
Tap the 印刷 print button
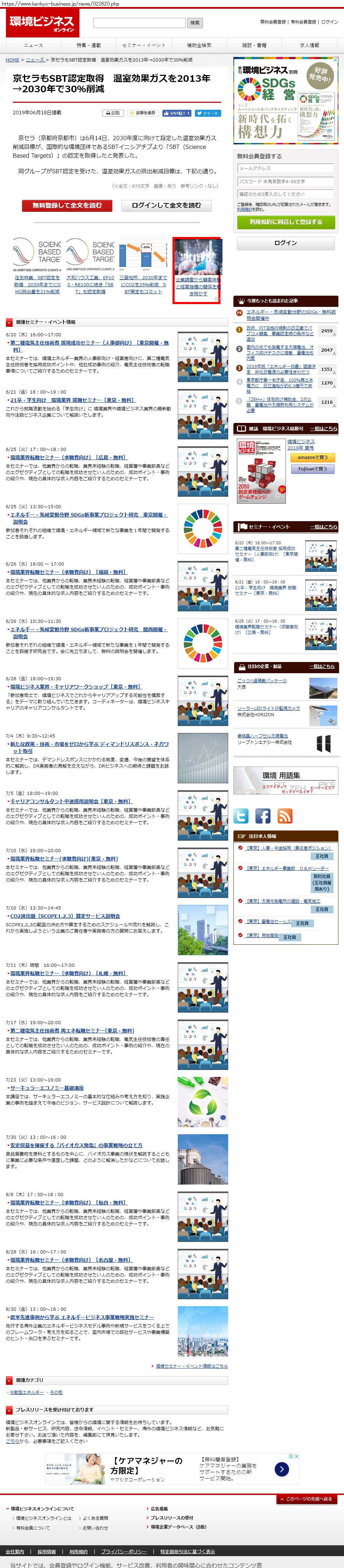click(113, 113)
